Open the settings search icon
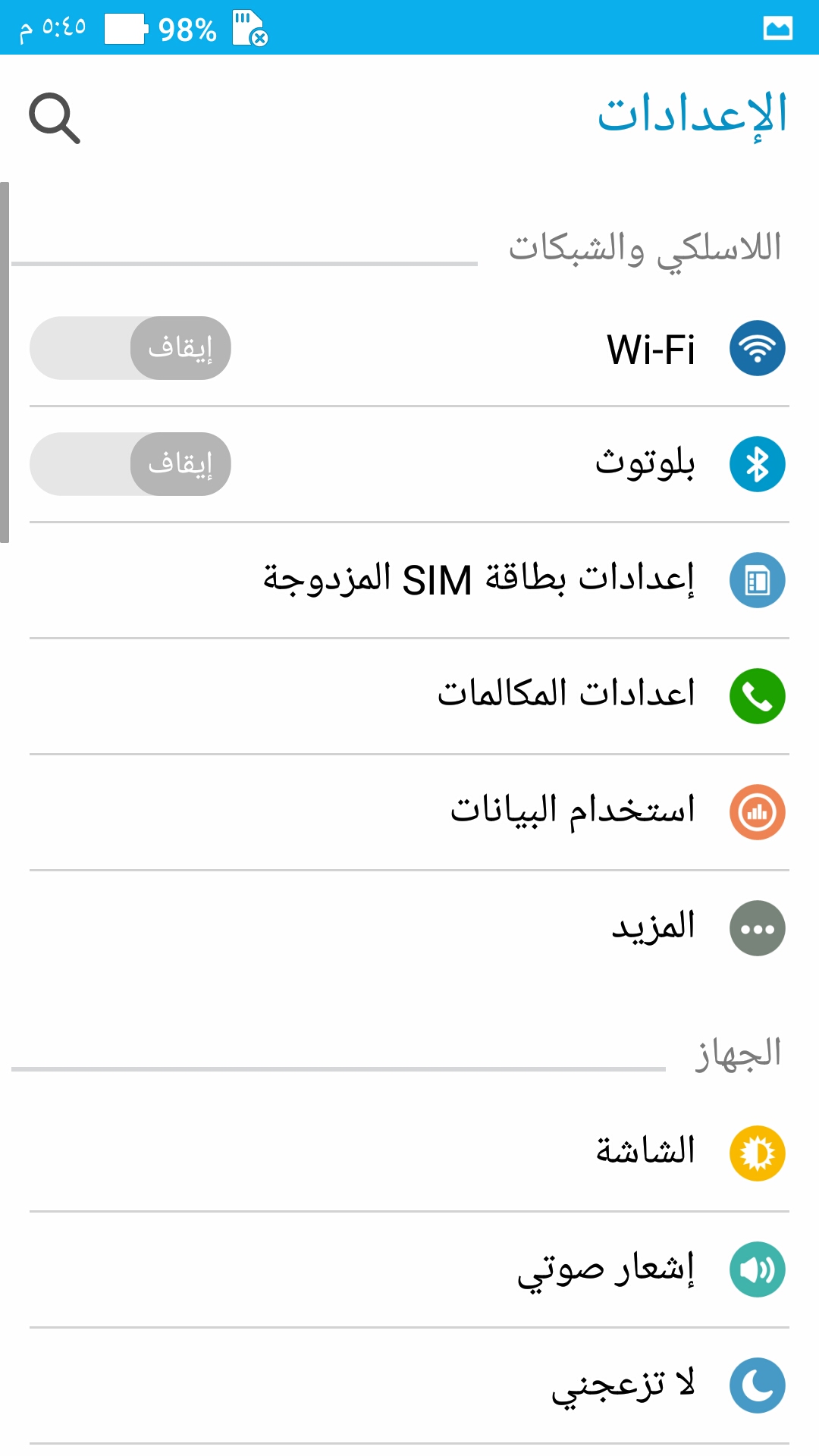819x1456 pixels. coord(55,118)
